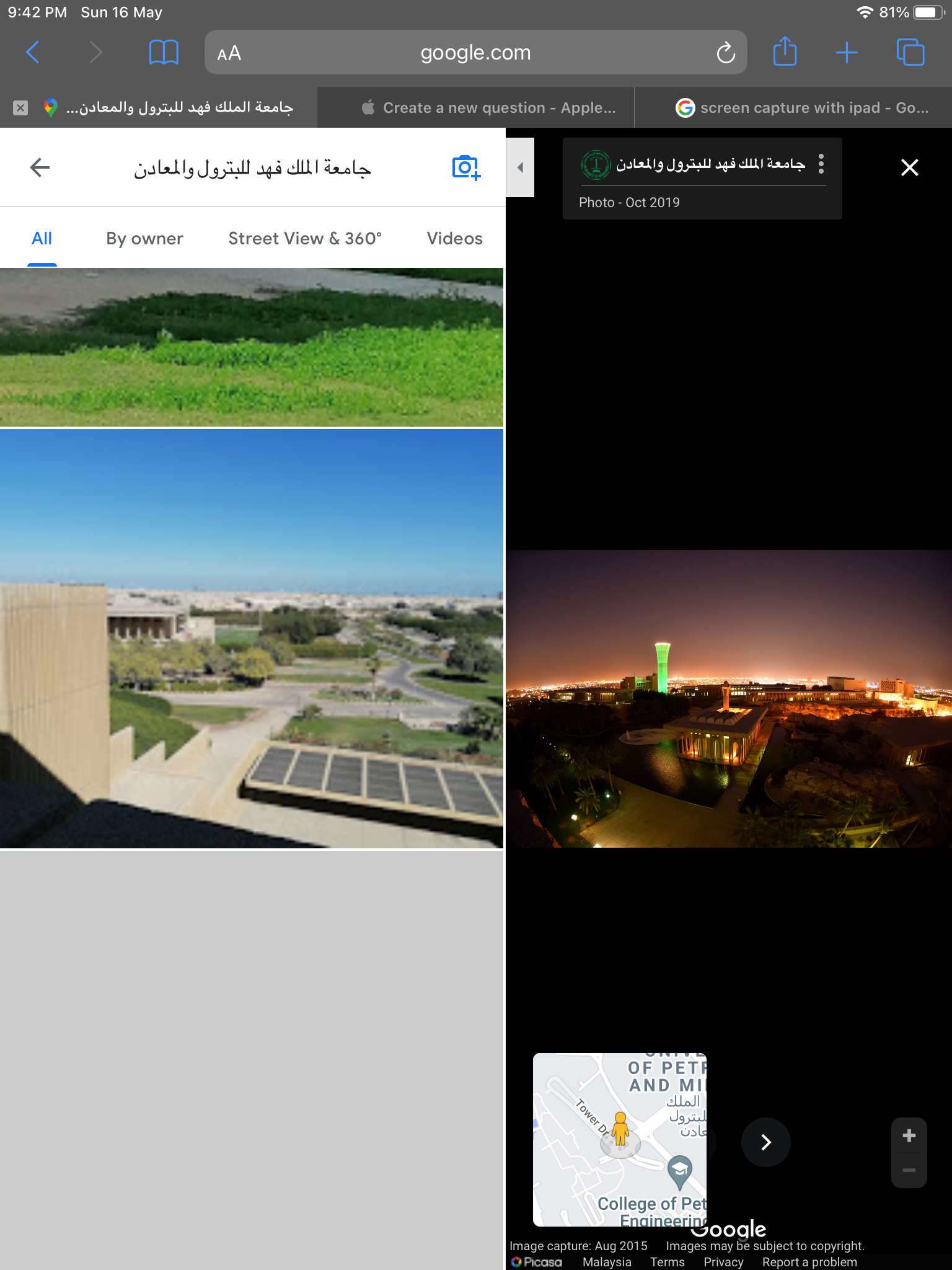Image resolution: width=952 pixels, height=1270 pixels.
Task: Open photo options three-dot menu
Action: (821, 164)
